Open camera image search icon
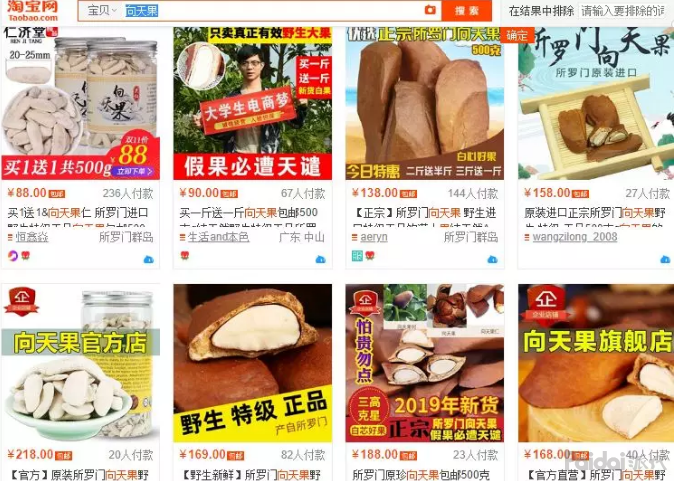Image resolution: width=677 pixels, height=481 pixels. click(x=430, y=10)
